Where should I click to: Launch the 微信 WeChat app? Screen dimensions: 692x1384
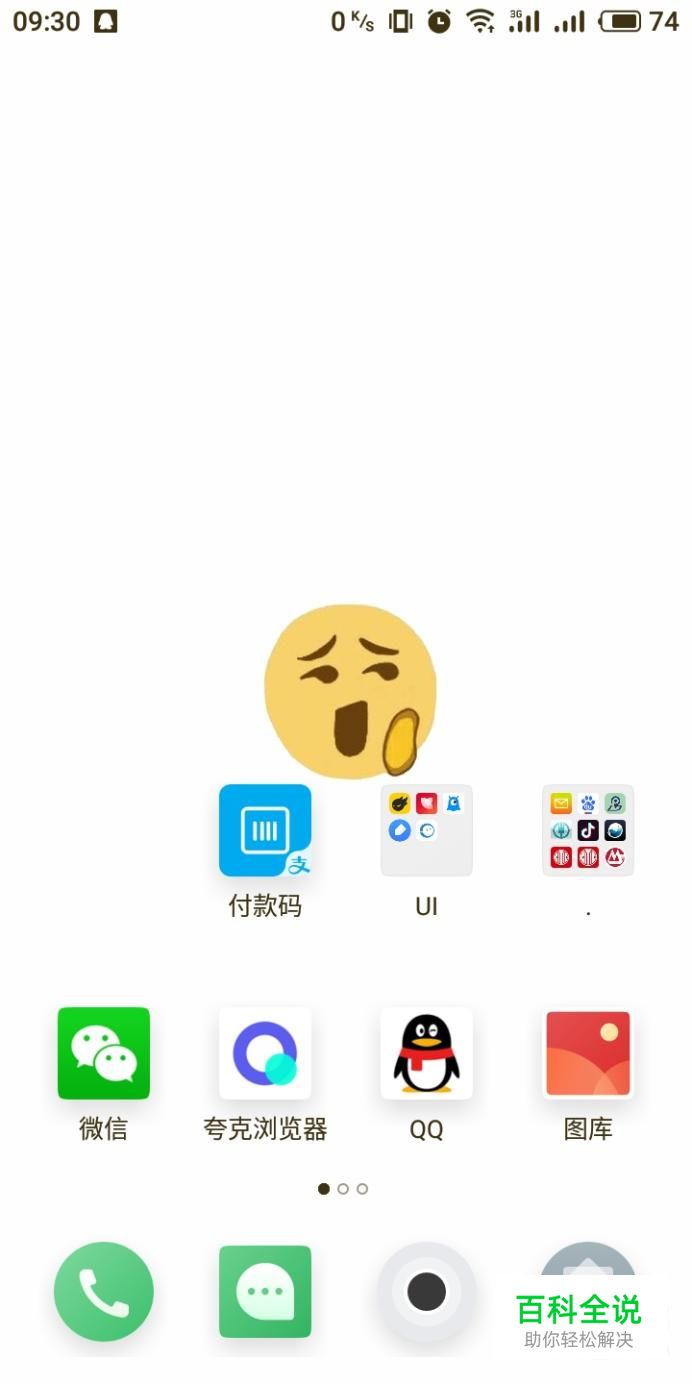(x=104, y=1054)
